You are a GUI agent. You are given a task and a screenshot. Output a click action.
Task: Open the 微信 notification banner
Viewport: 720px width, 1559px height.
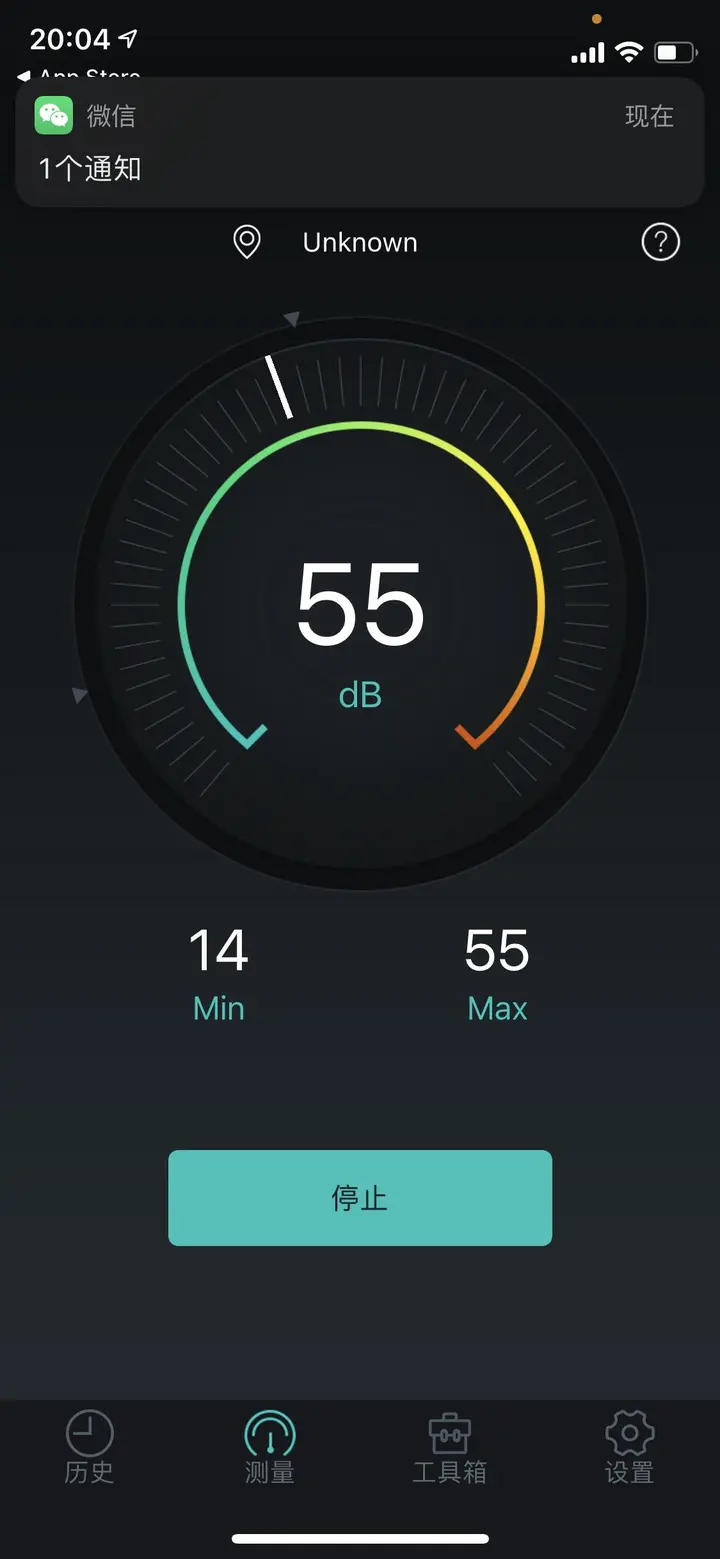click(360, 142)
